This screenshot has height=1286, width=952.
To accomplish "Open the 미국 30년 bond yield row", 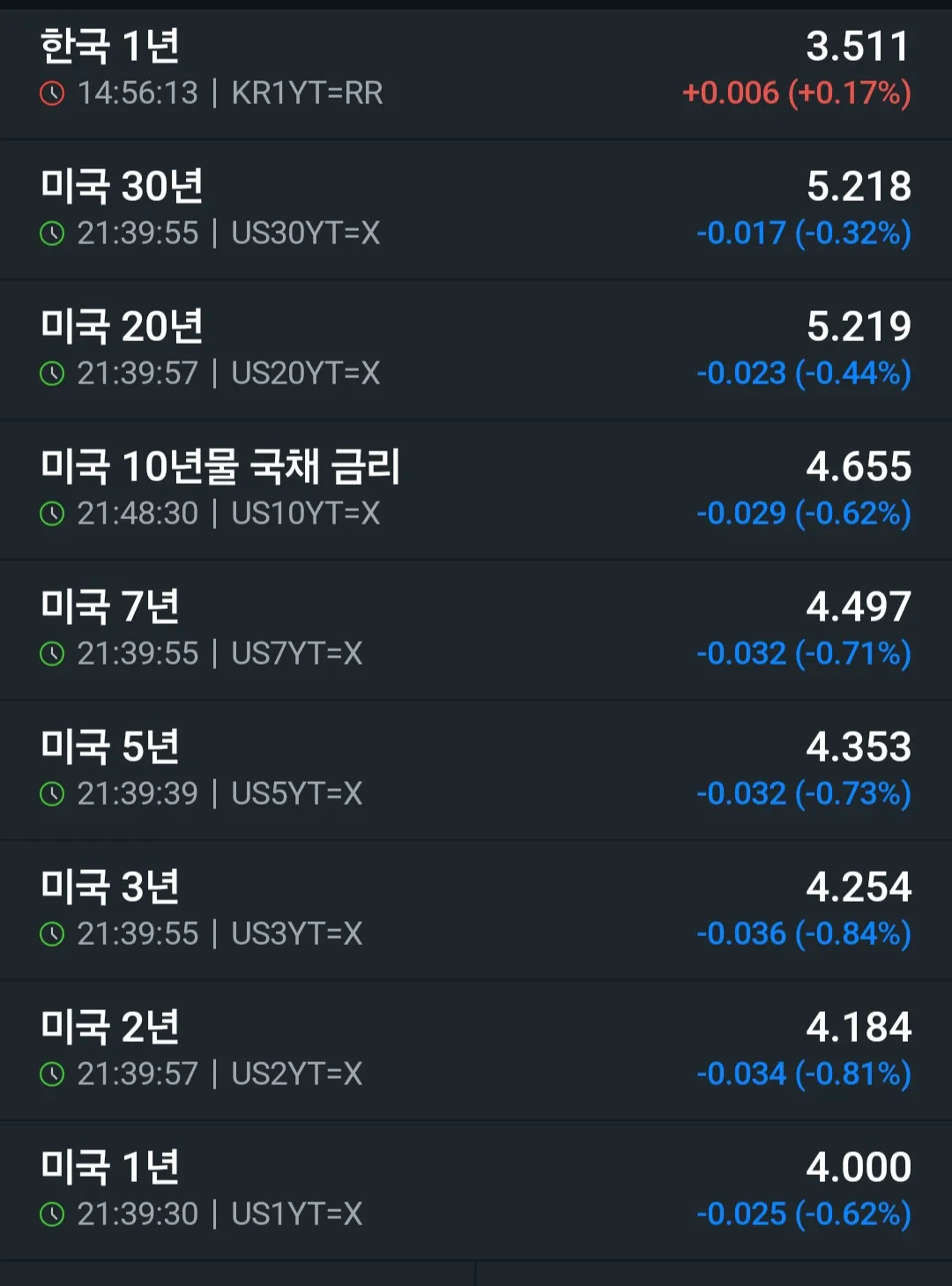I will [476, 210].
